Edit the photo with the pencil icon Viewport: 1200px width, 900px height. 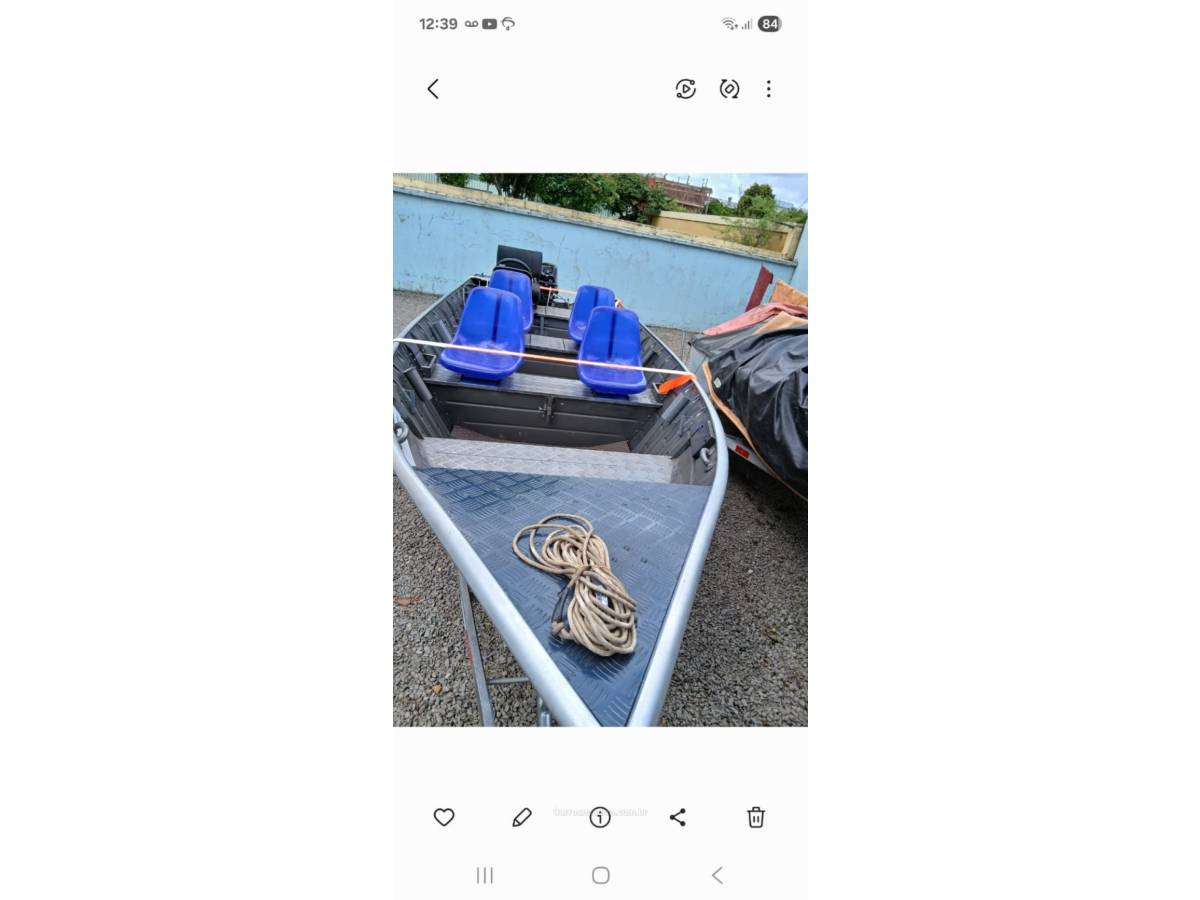click(x=521, y=817)
